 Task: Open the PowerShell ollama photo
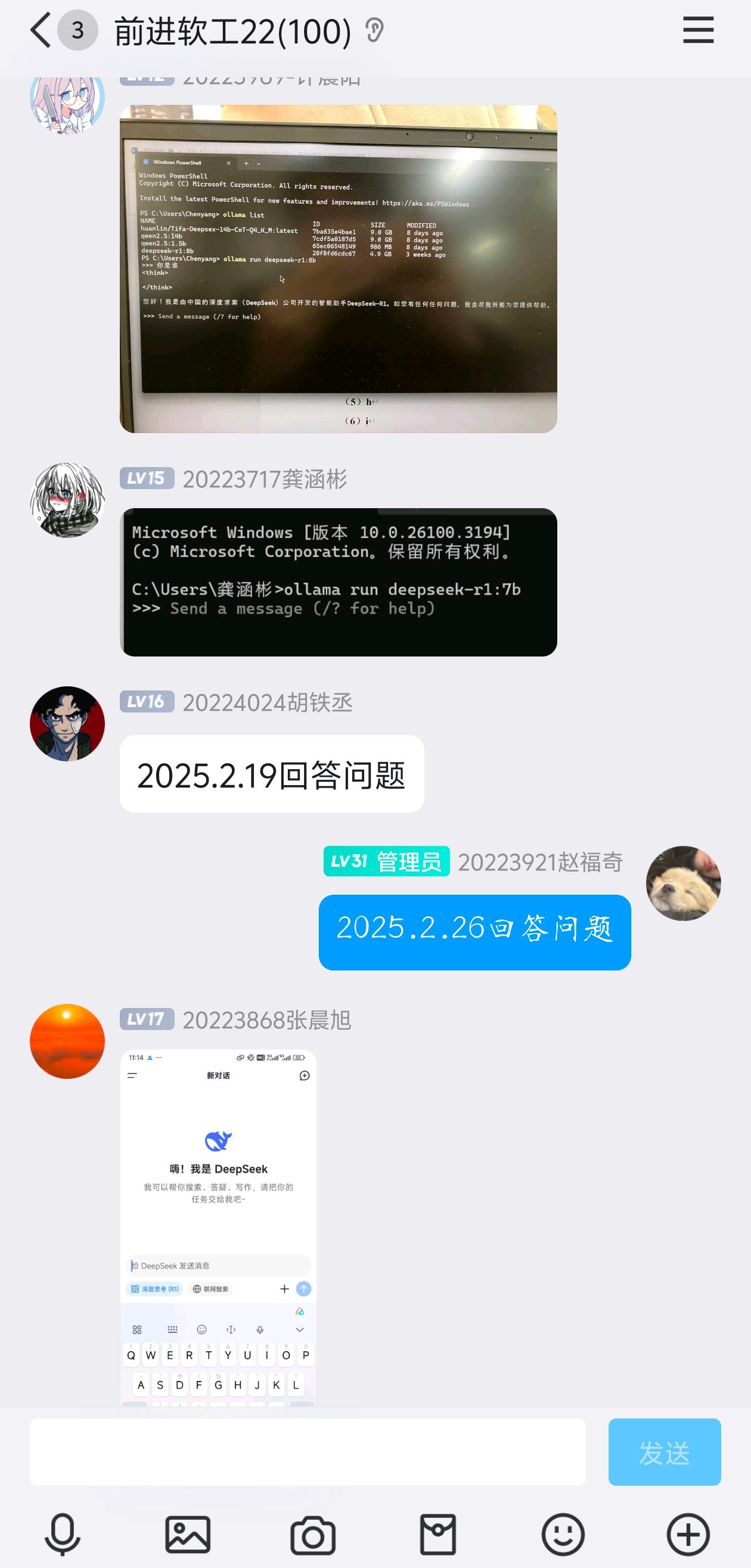point(338,269)
